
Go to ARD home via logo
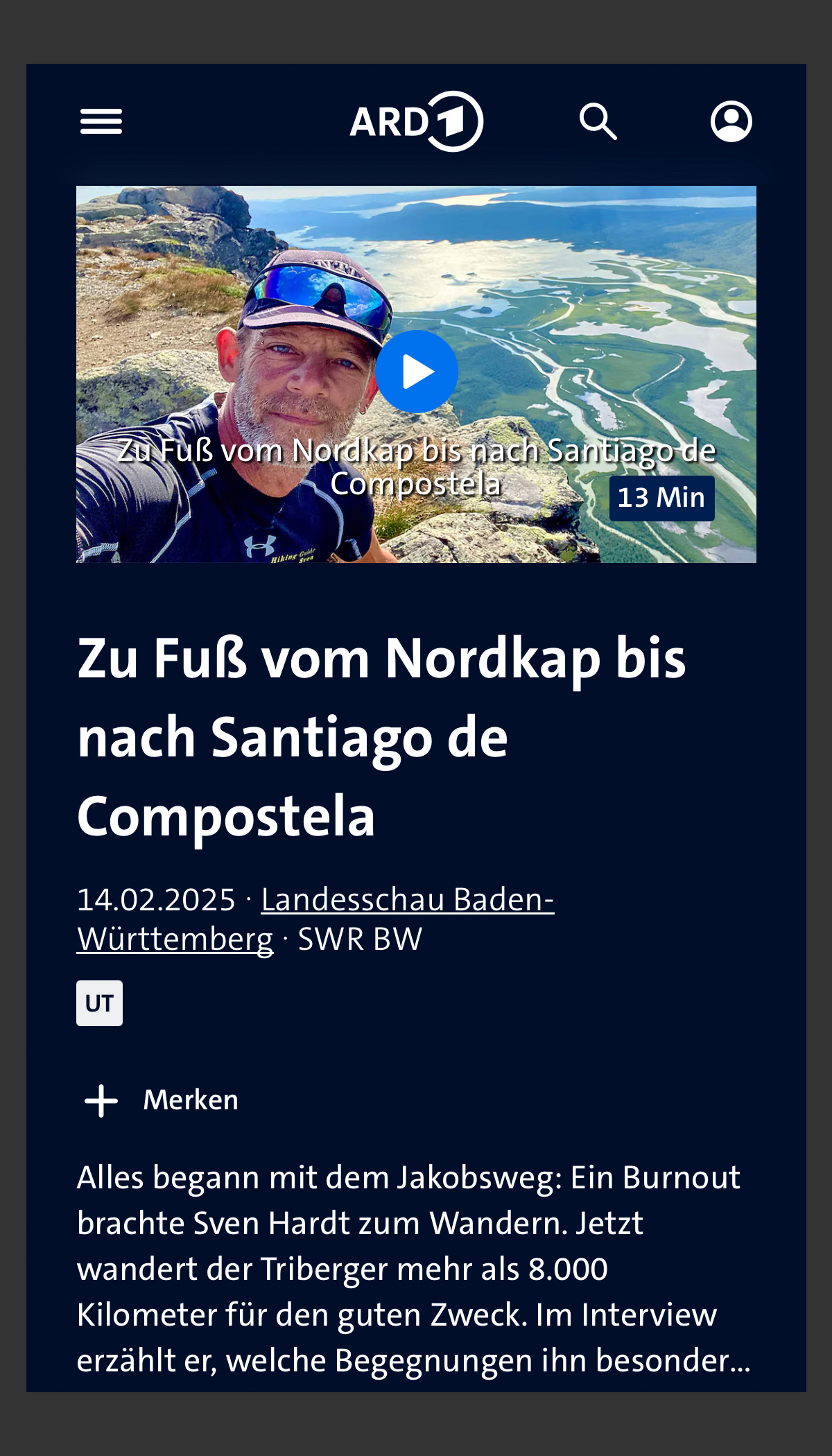coord(416,121)
